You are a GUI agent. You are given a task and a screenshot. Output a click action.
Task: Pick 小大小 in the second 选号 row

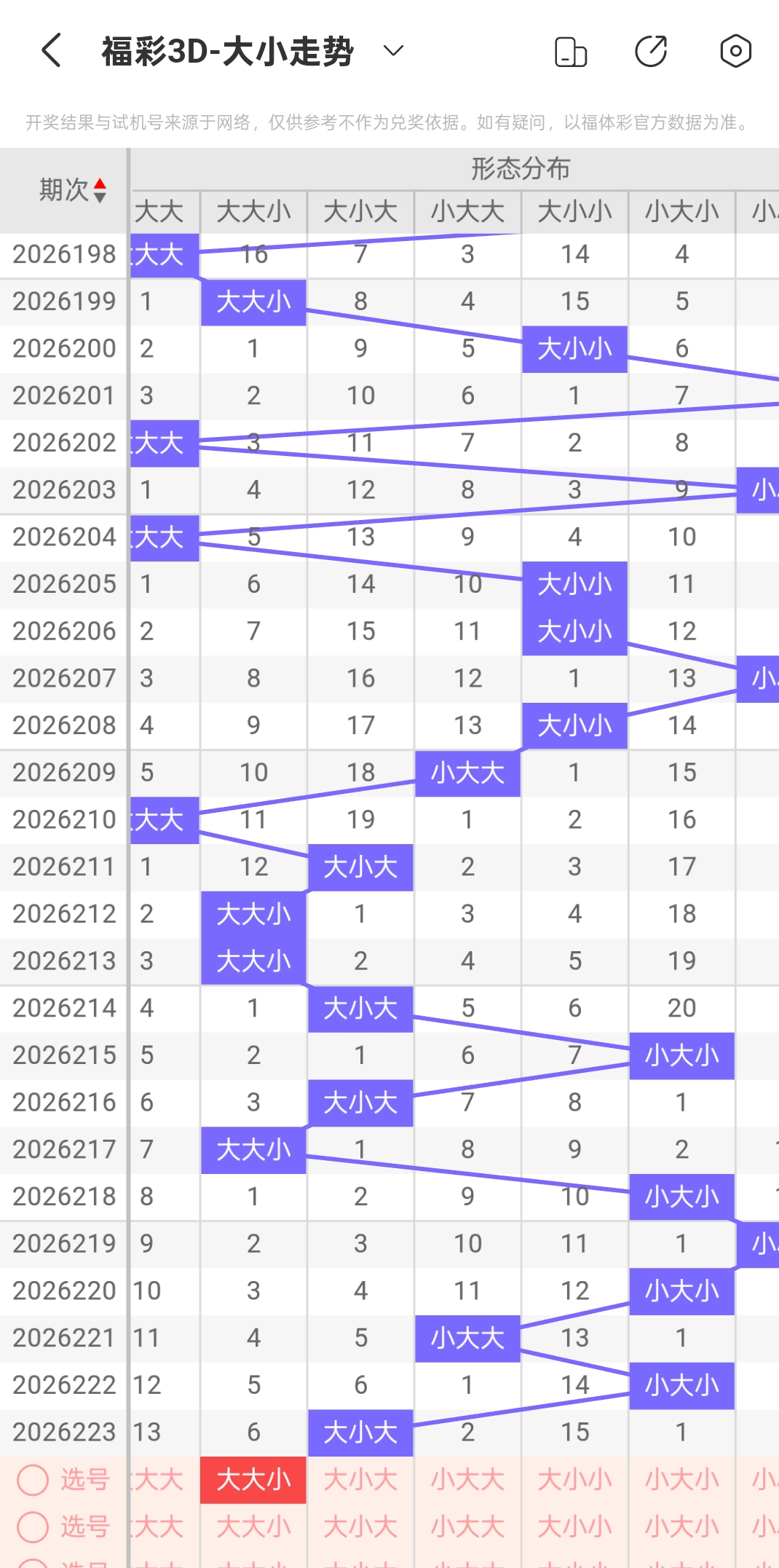pos(681,1526)
